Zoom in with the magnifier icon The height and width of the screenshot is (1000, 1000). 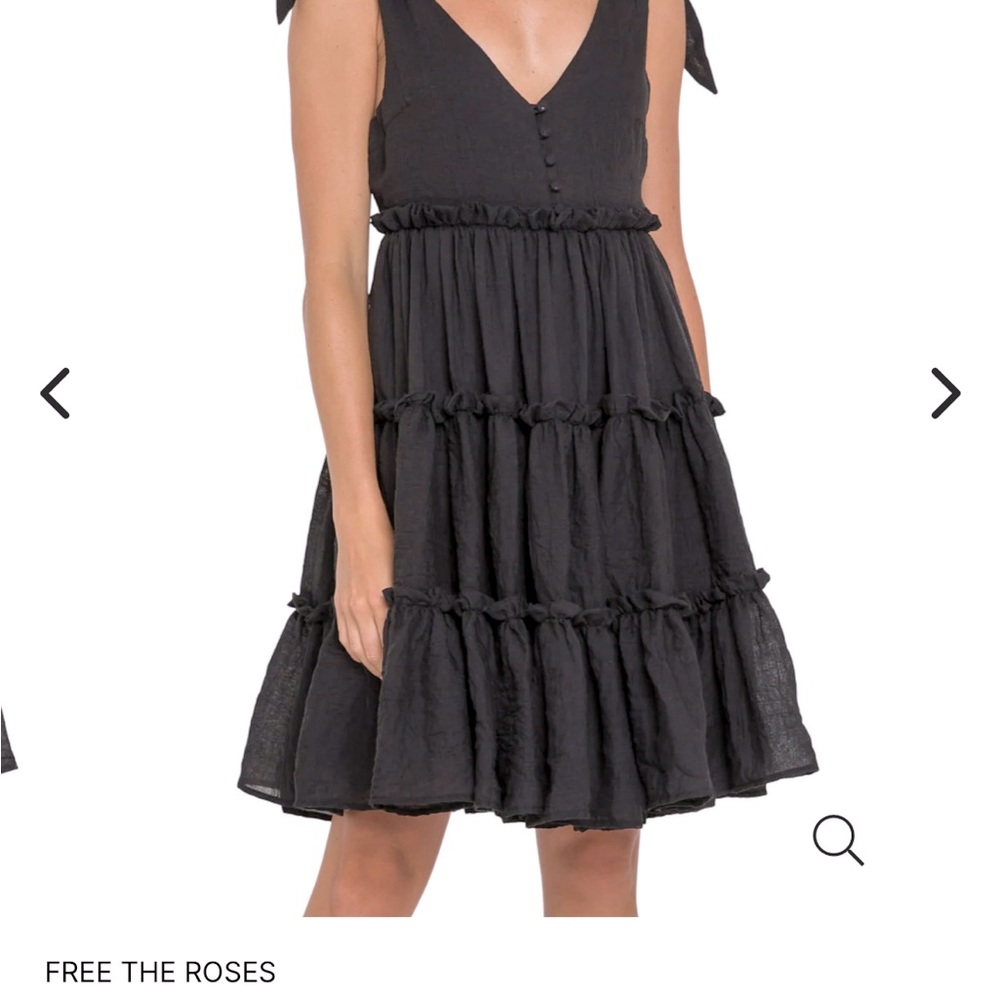point(837,839)
